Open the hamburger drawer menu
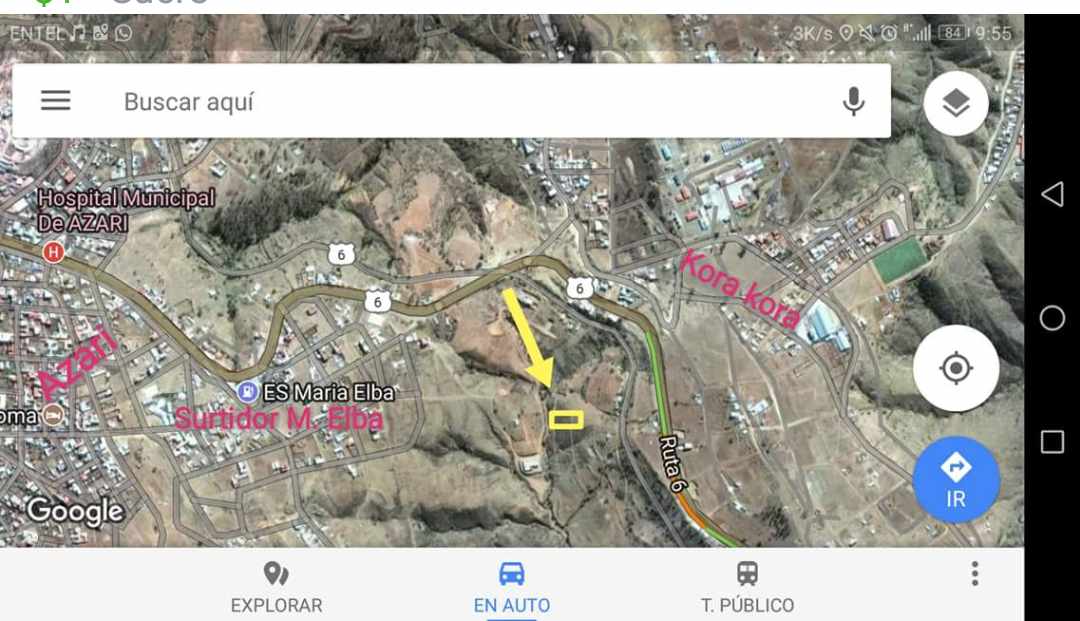Screen dimensions: 1080x621 [x=55, y=101]
